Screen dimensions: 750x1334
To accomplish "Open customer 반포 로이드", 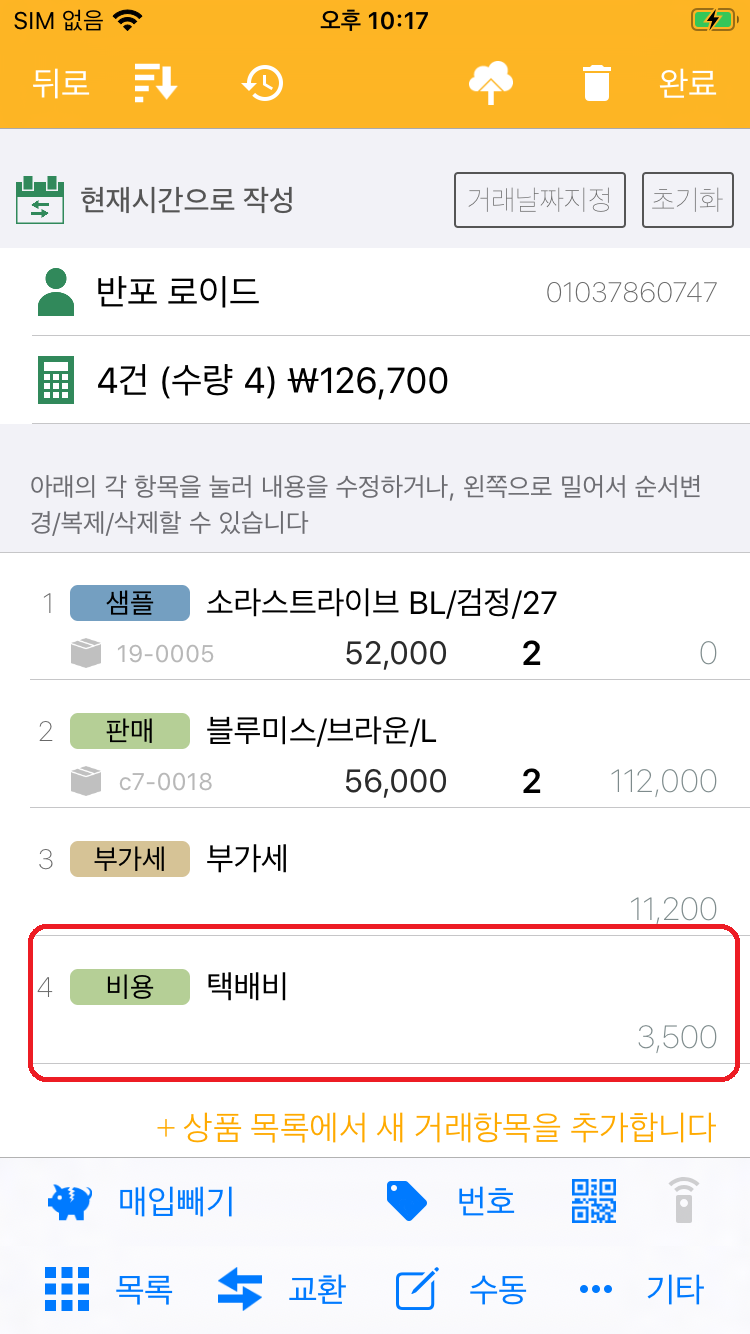I will tap(375, 292).
